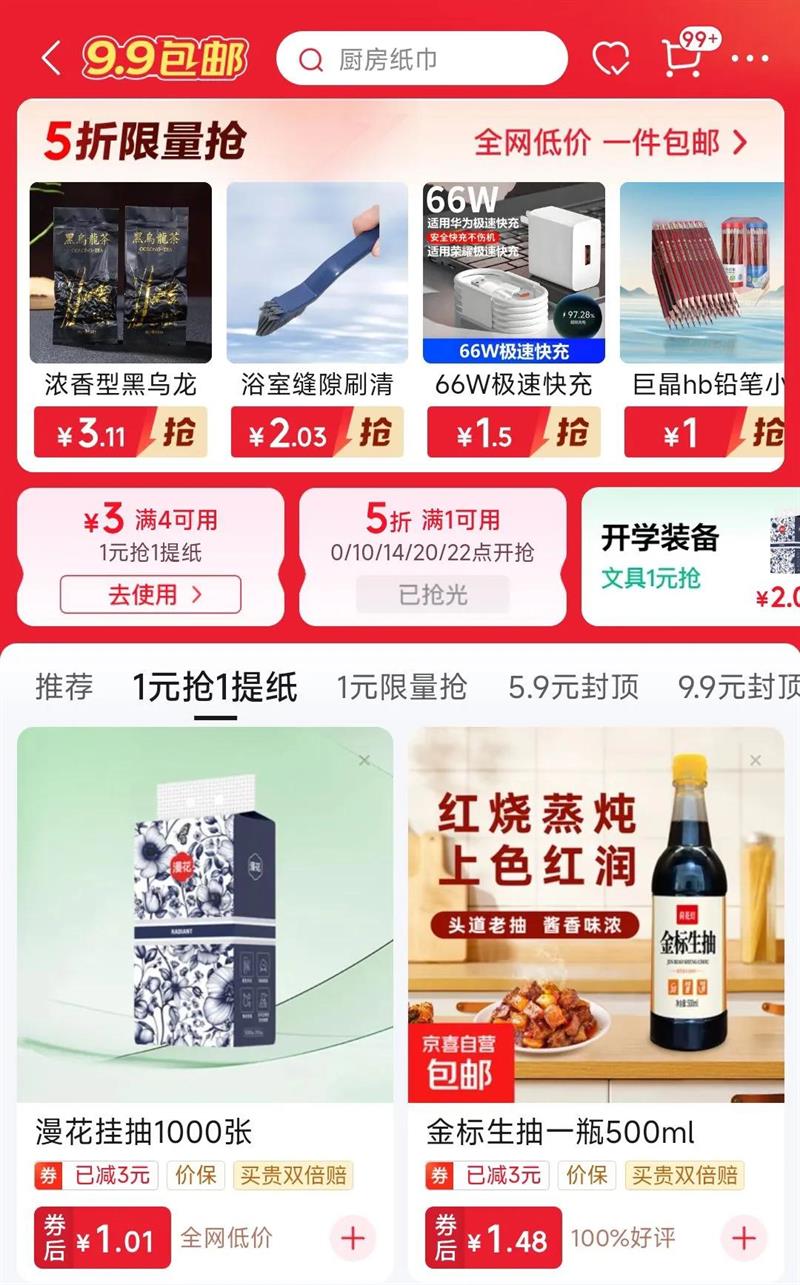Open the 厨房纸巾 search box
800x1285 pixels.
click(x=421, y=59)
